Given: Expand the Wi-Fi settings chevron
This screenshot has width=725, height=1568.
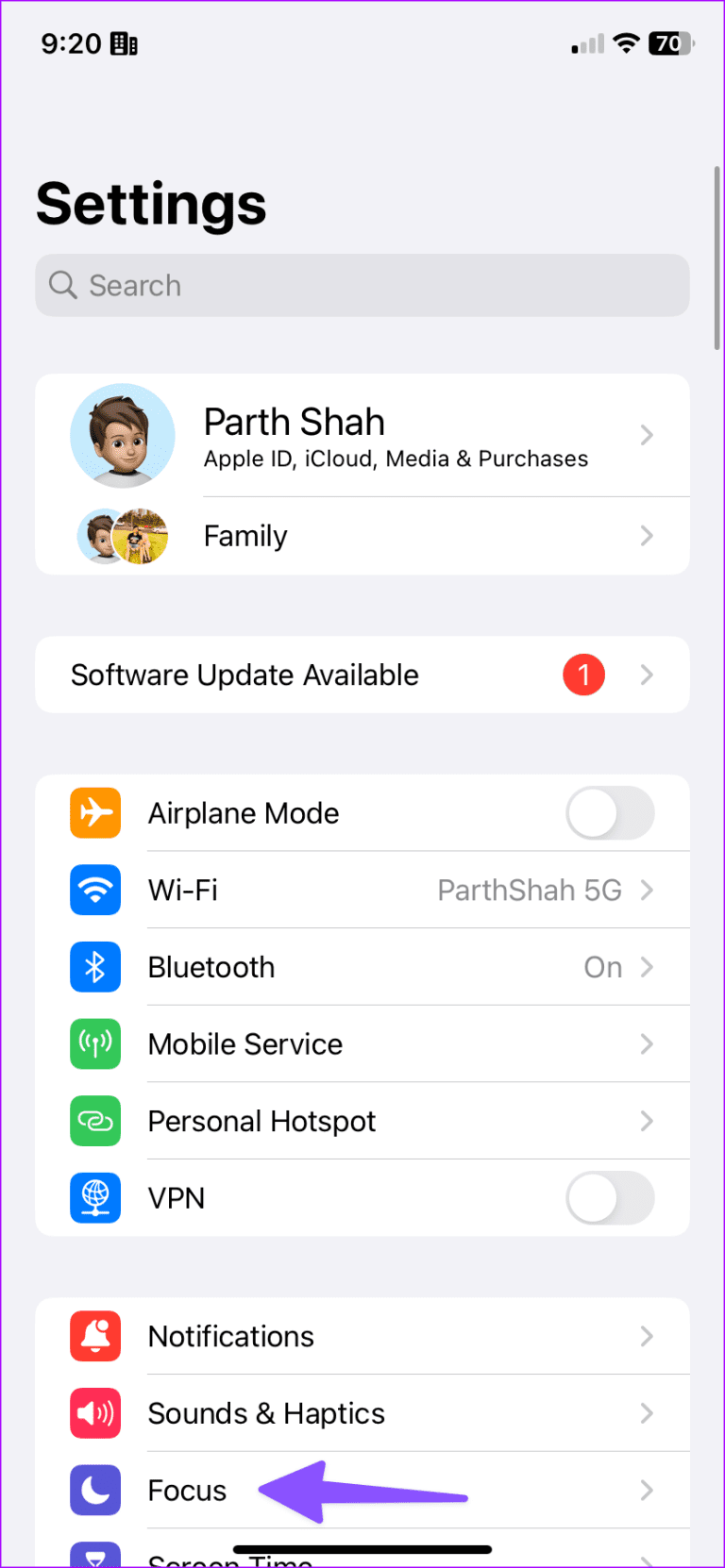Looking at the screenshot, I should [x=647, y=890].
